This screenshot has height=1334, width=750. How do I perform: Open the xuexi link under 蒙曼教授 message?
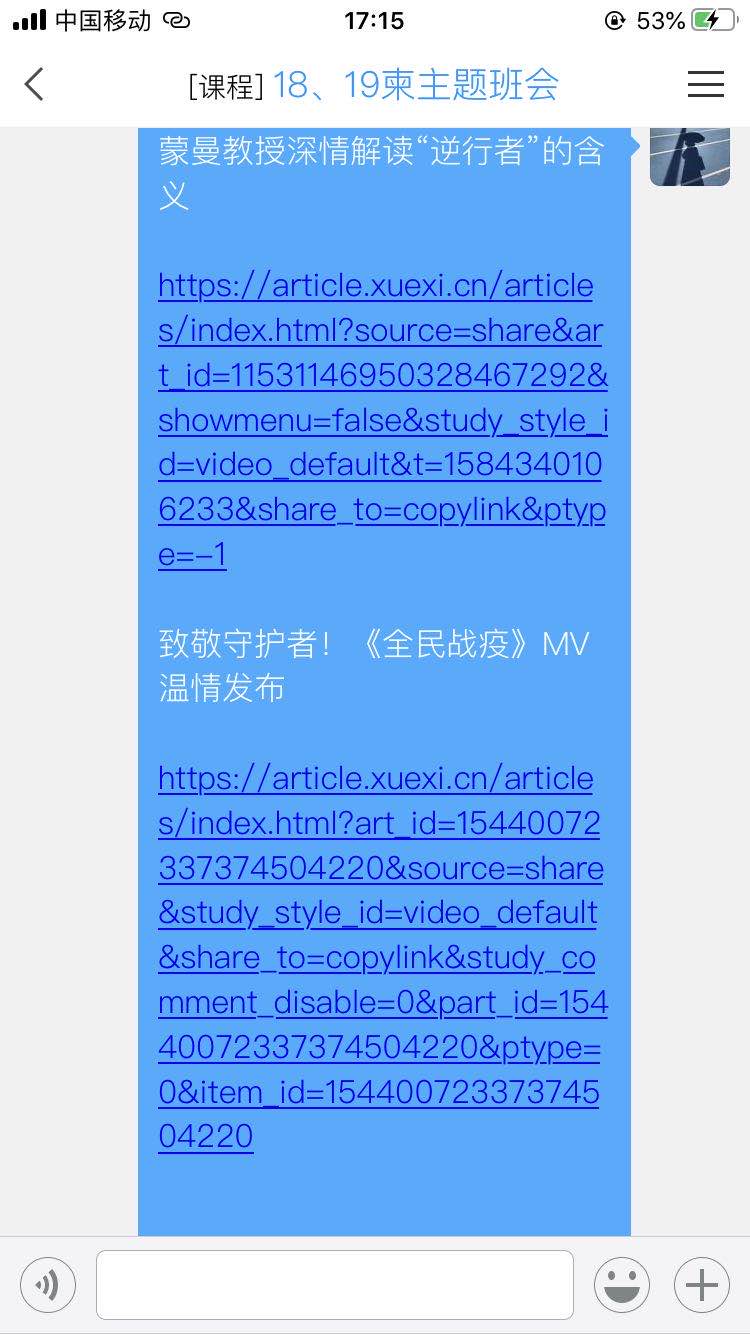pyautogui.click(x=383, y=420)
